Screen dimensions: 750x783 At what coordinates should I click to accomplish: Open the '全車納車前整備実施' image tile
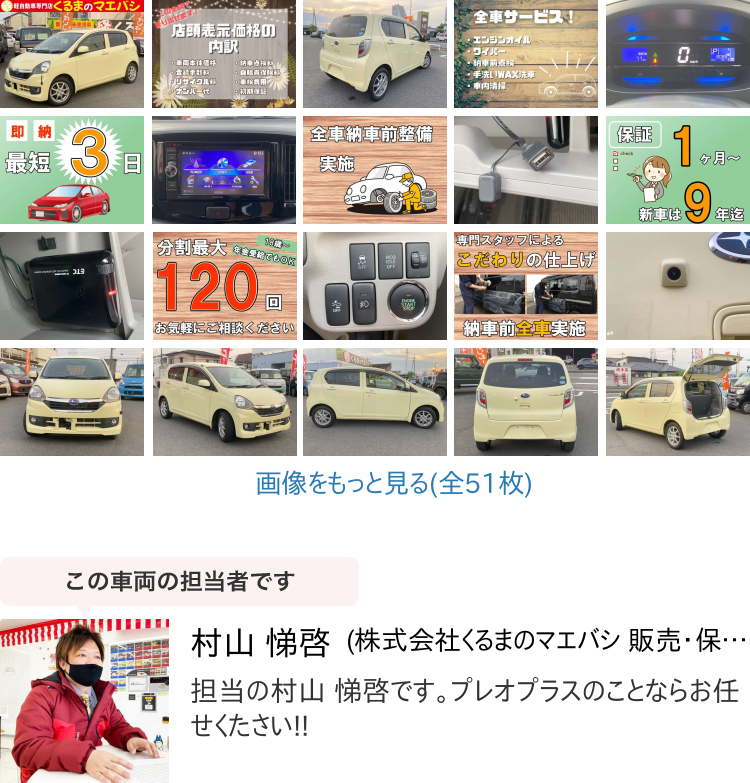375,170
